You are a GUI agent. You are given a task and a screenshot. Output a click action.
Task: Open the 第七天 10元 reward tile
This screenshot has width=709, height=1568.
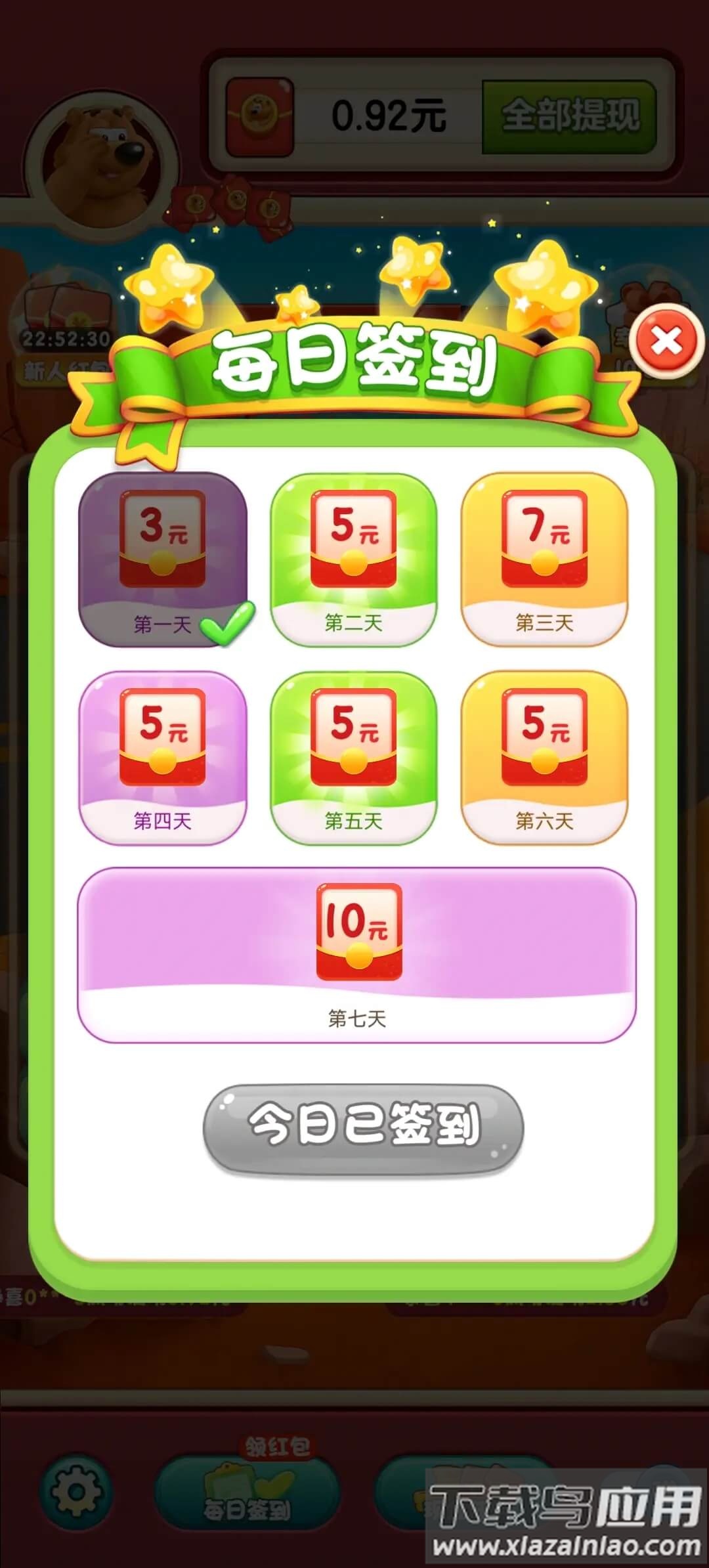pyautogui.click(x=357, y=954)
